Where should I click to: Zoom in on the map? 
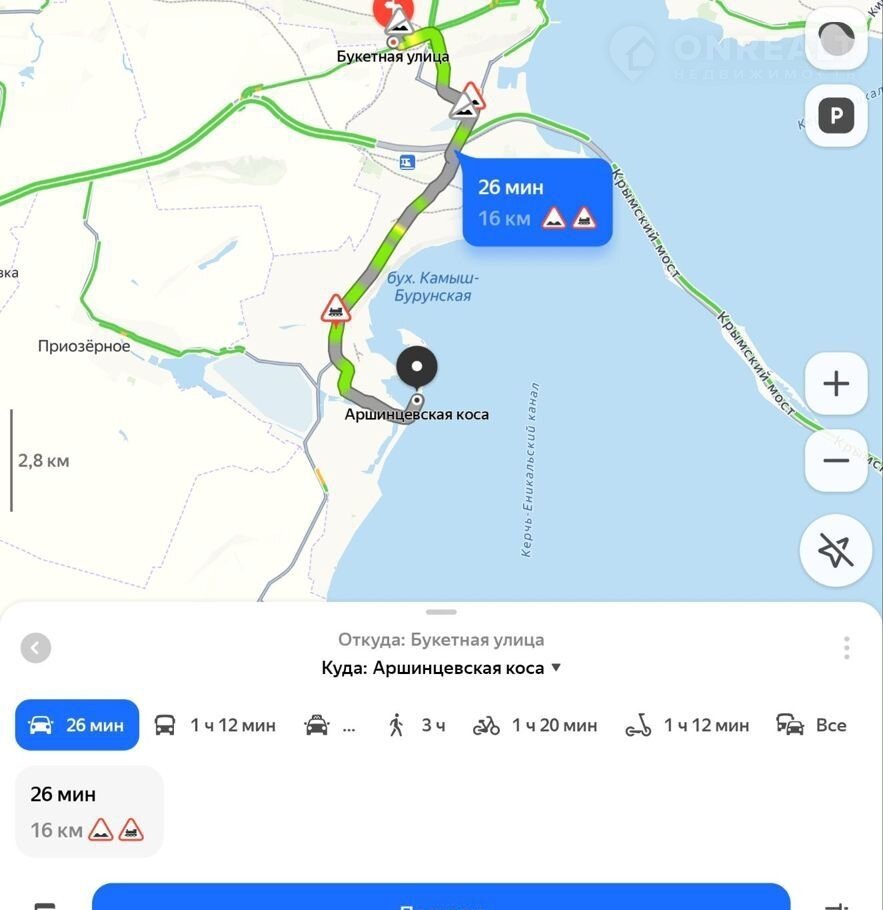(835, 384)
